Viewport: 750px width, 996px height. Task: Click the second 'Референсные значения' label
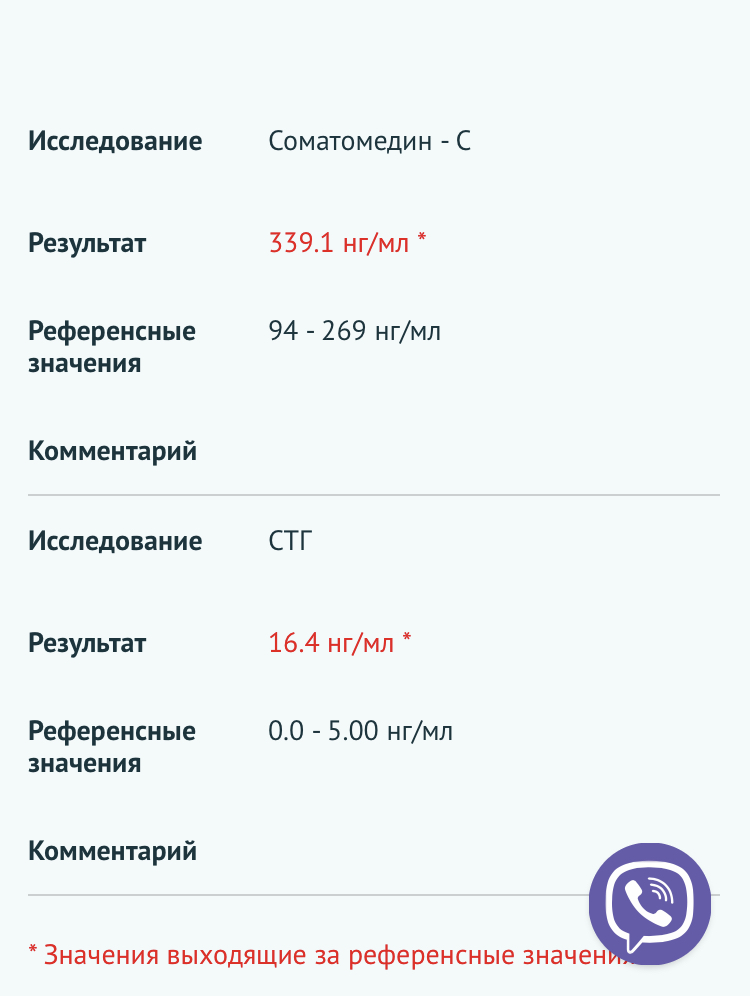tap(111, 747)
